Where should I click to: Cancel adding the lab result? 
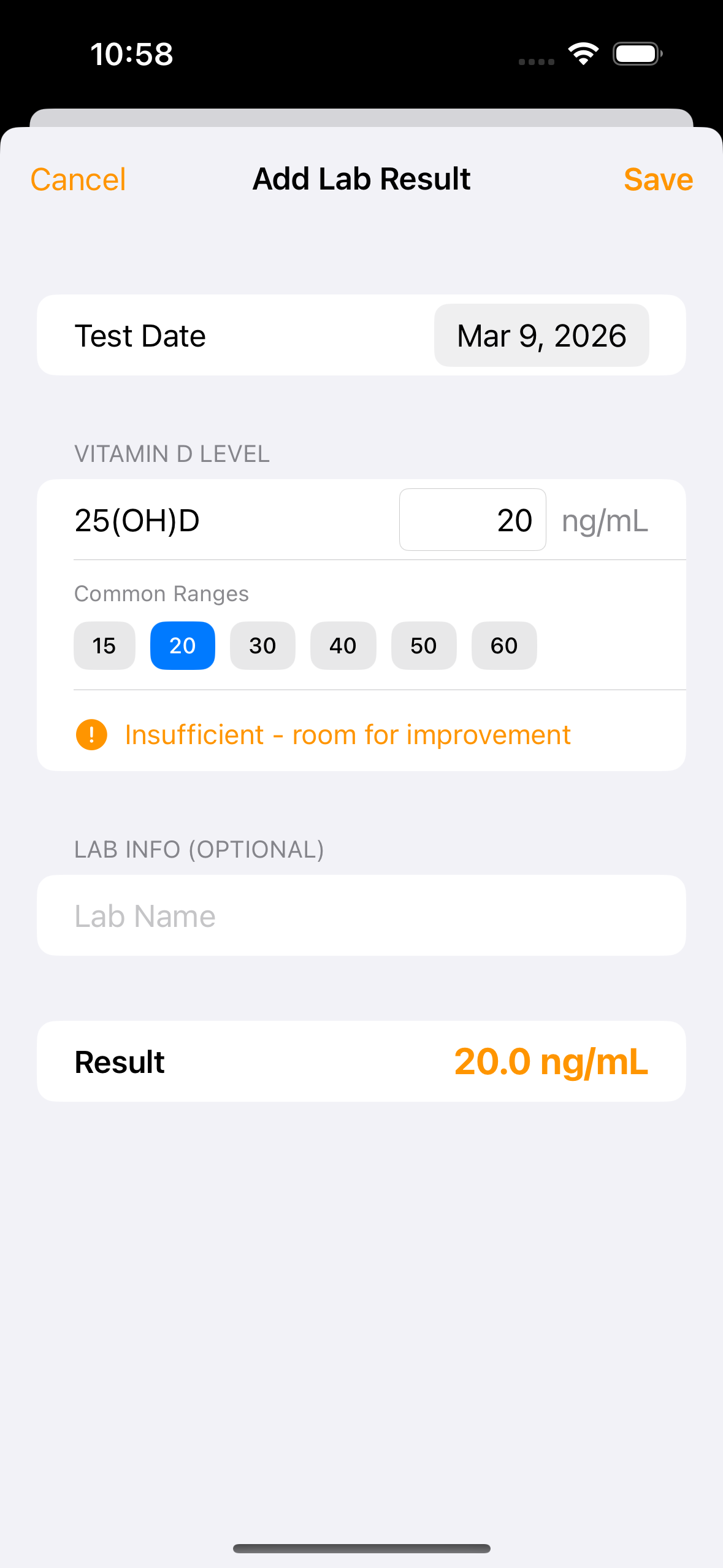[x=78, y=180]
